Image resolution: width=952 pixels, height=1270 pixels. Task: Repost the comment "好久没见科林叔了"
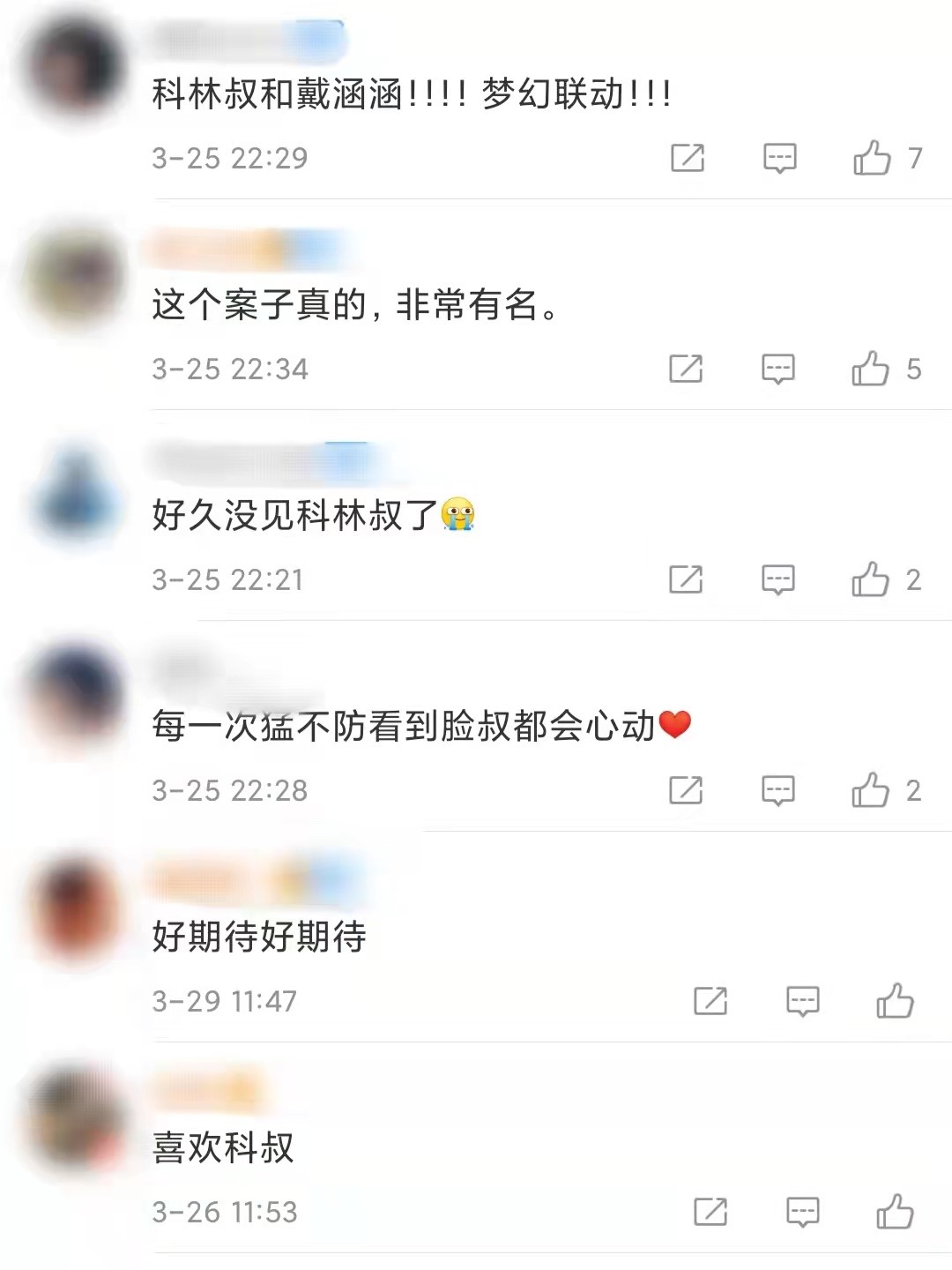[x=686, y=579]
